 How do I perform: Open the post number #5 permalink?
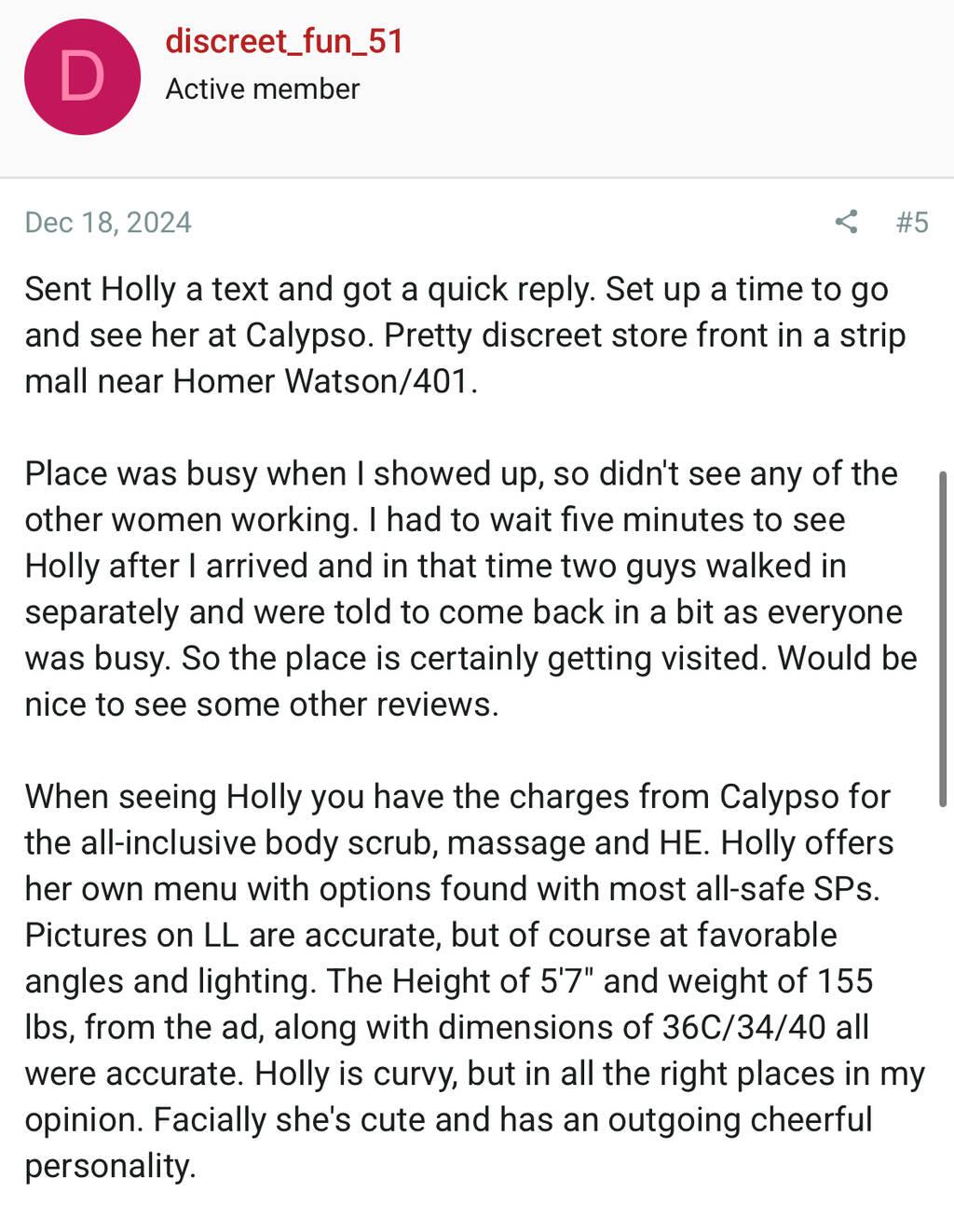pyautogui.click(x=911, y=222)
